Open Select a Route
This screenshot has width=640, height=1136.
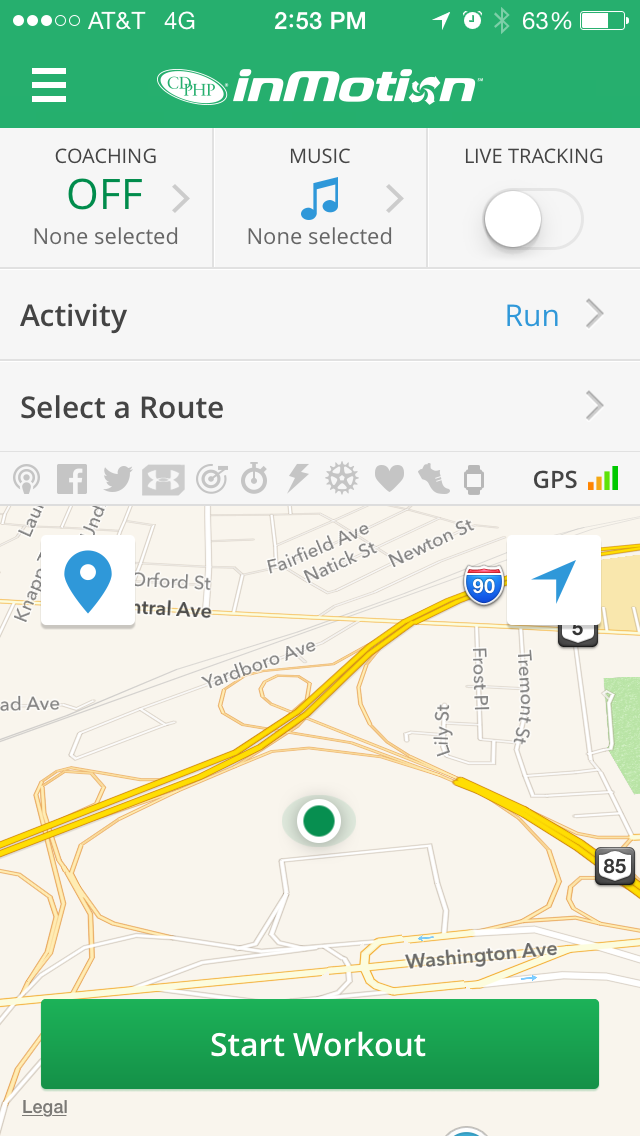click(x=320, y=407)
